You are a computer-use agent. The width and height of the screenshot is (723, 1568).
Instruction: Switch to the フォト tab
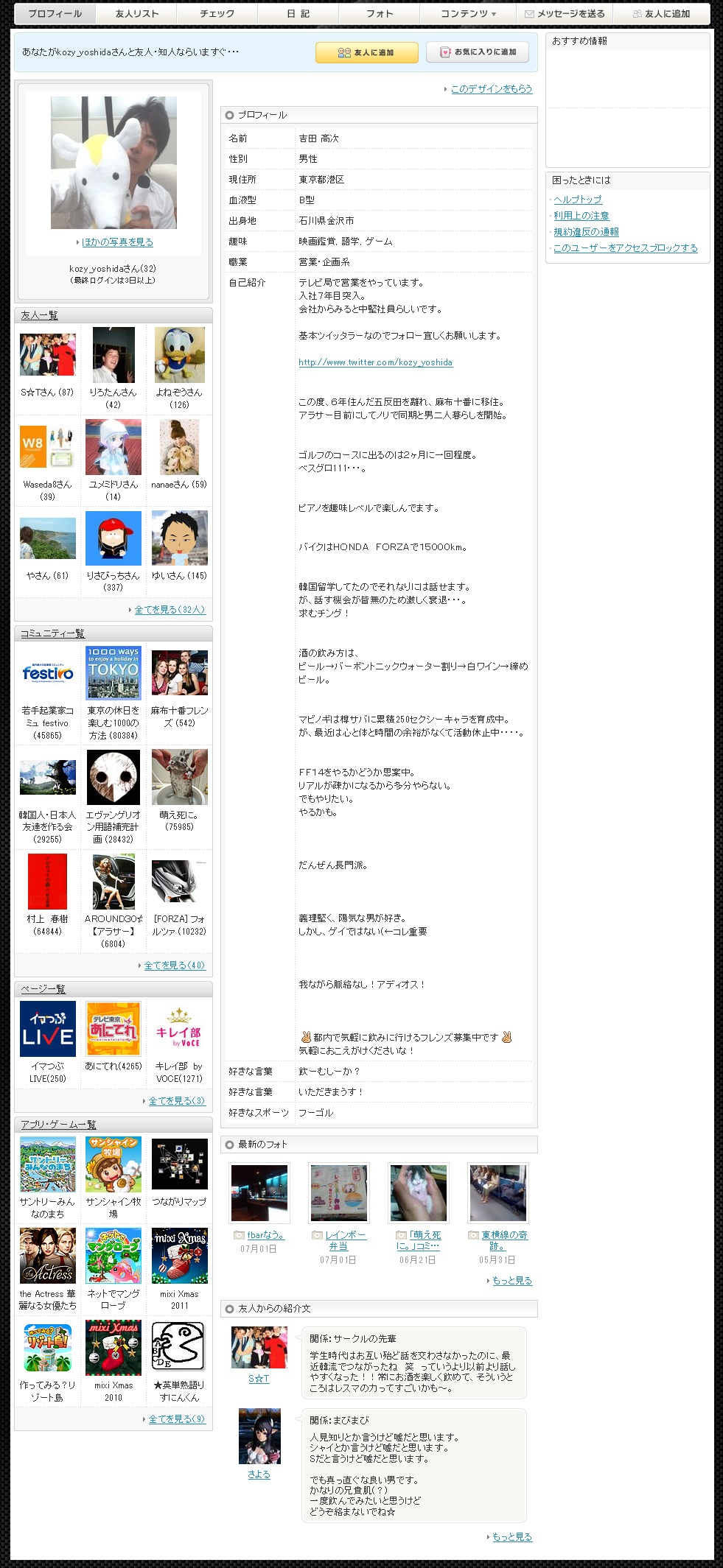click(380, 13)
